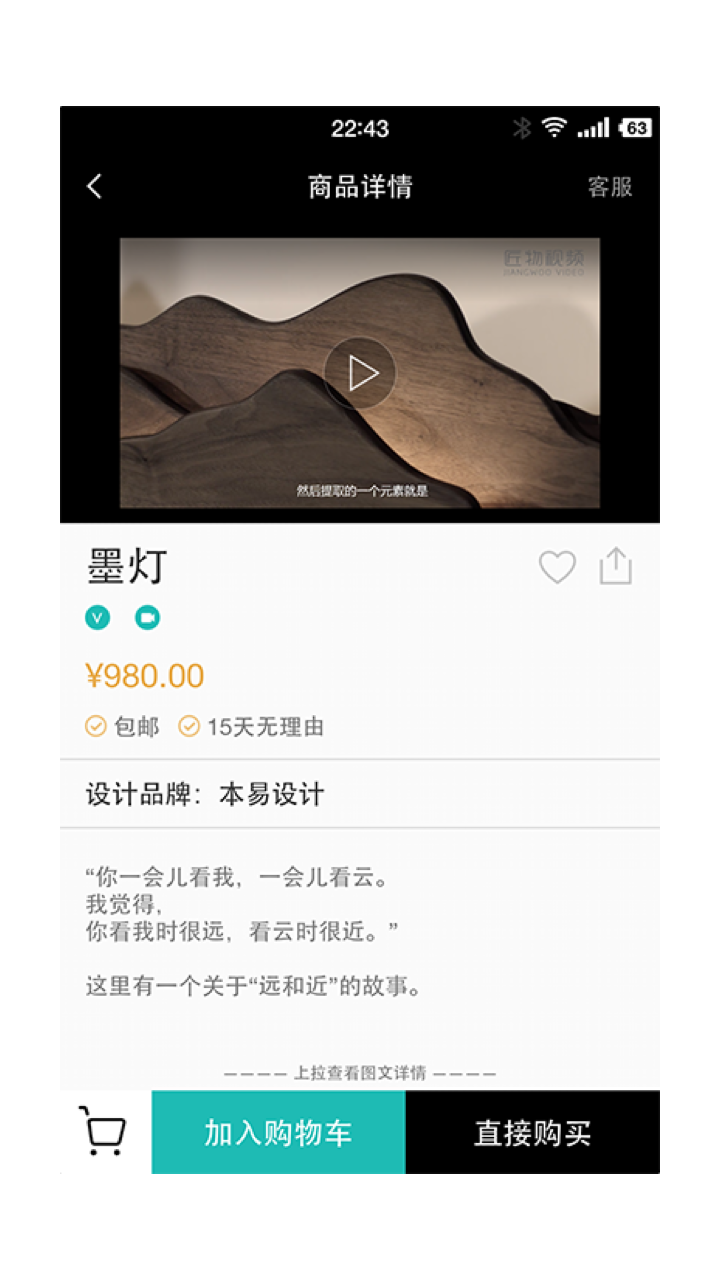This screenshot has width=720, height=1280.
Task: Open the design brand 本易设计
Action: [x=272, y=795]
